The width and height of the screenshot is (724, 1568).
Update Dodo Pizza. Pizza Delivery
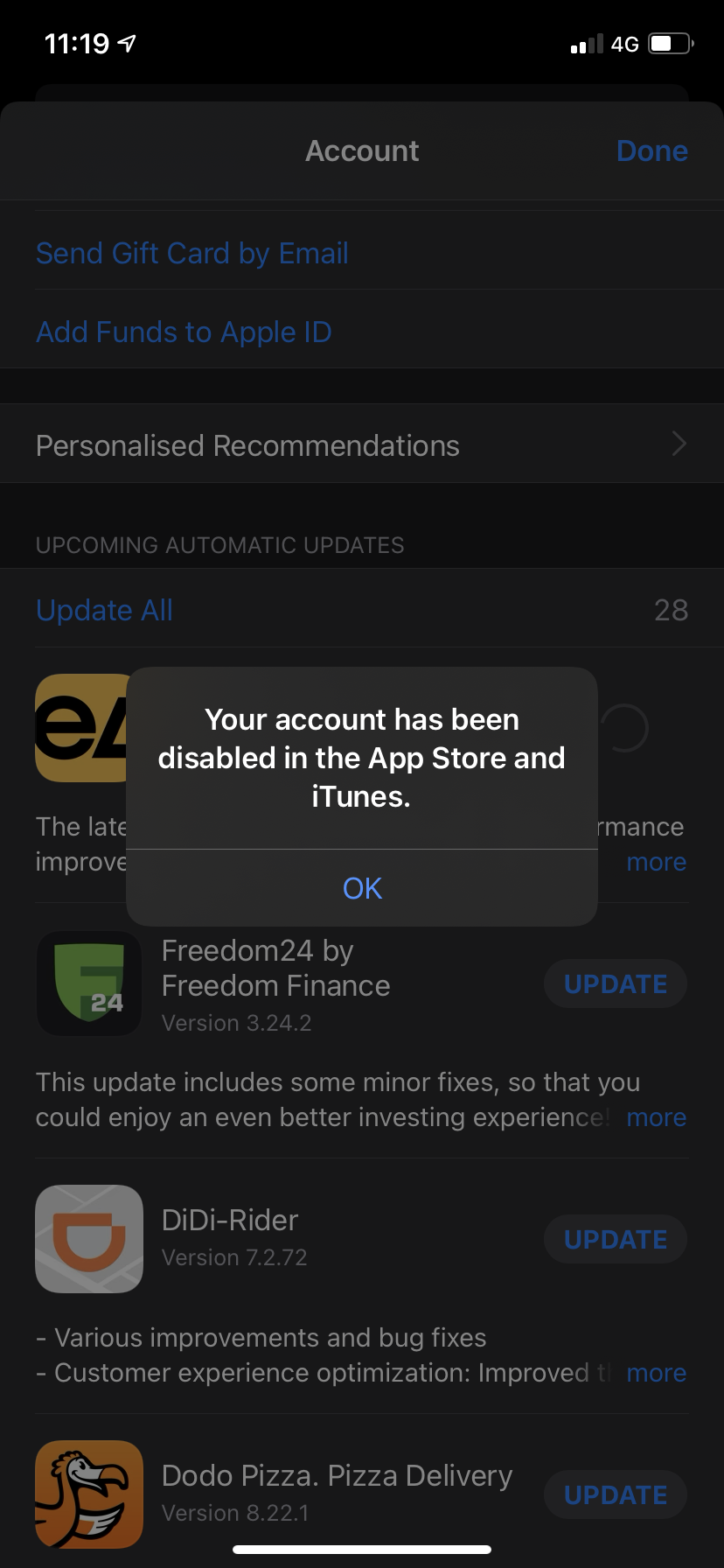[616, 1494]
